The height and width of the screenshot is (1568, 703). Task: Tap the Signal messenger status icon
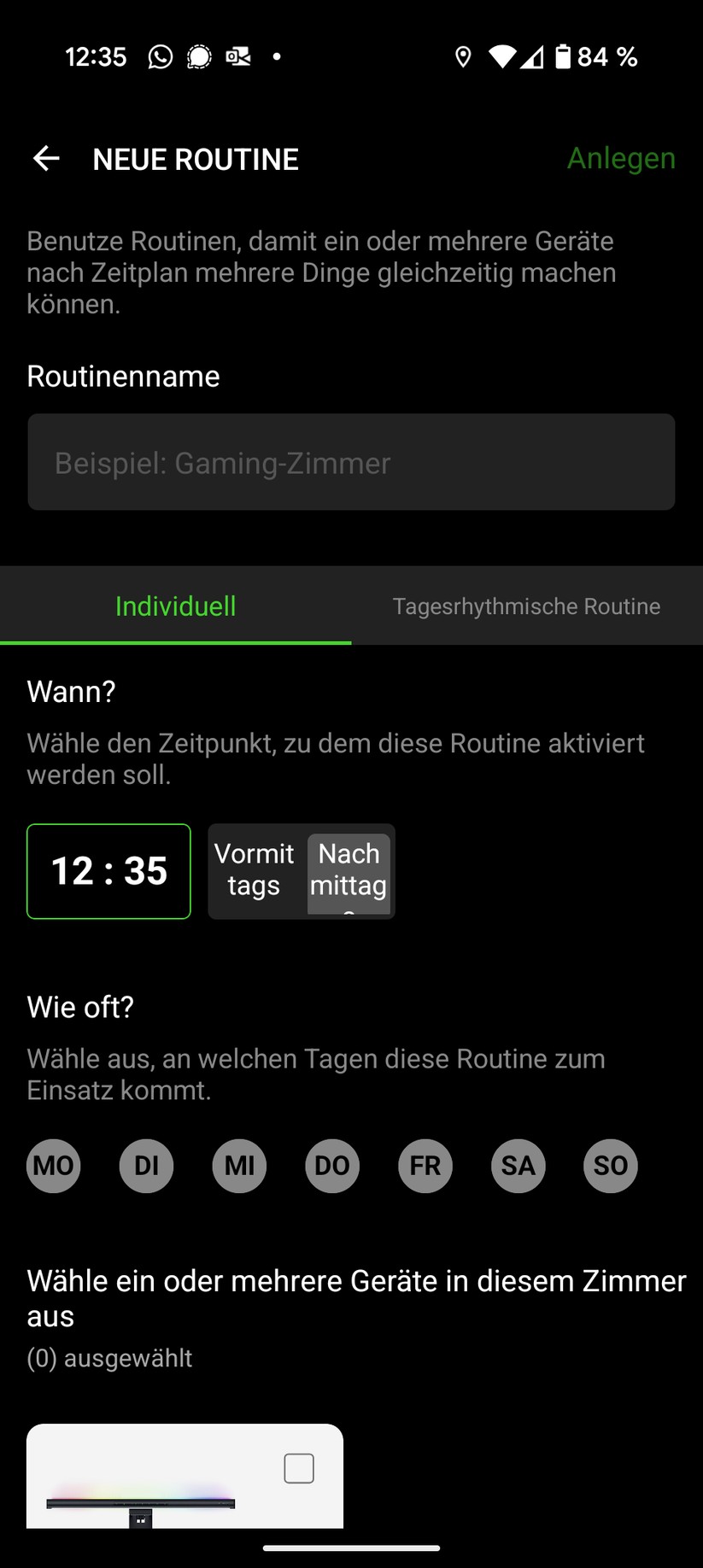(198, 56)
